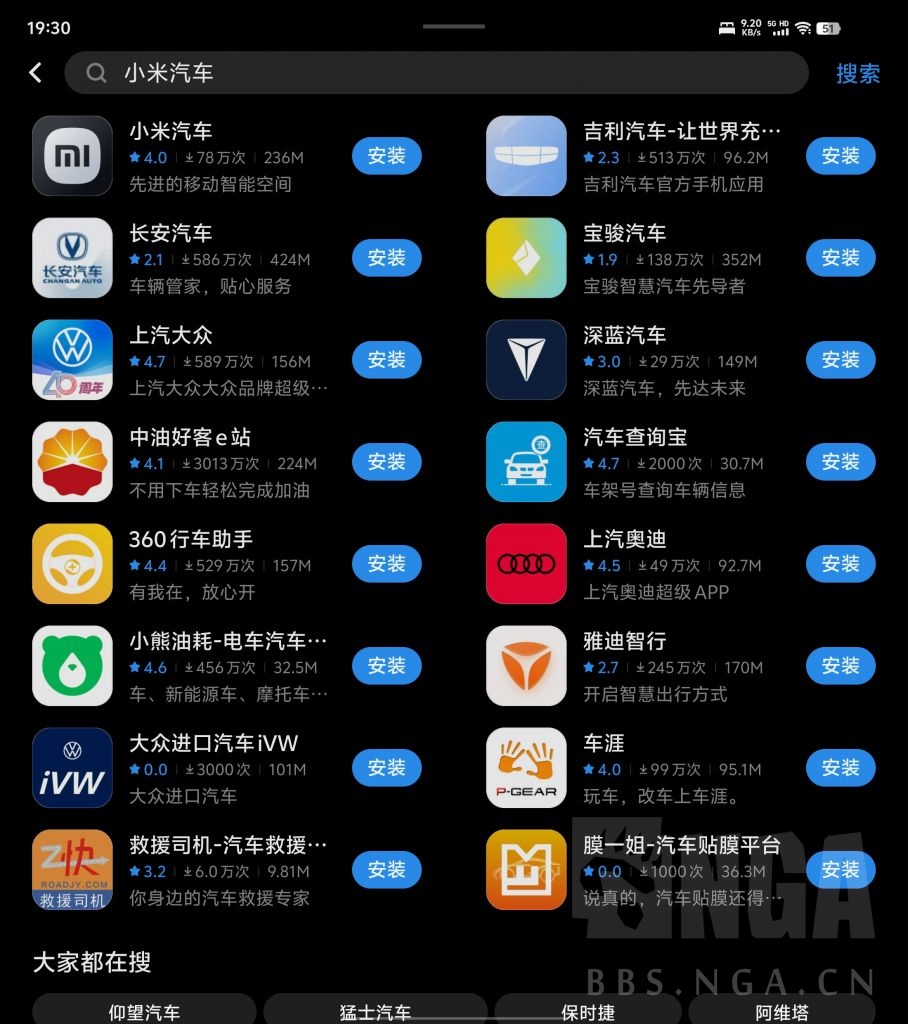Install 雅迪智行 app
The width and height of the screenshot is (908, 1024).
(x=840, y=666)
